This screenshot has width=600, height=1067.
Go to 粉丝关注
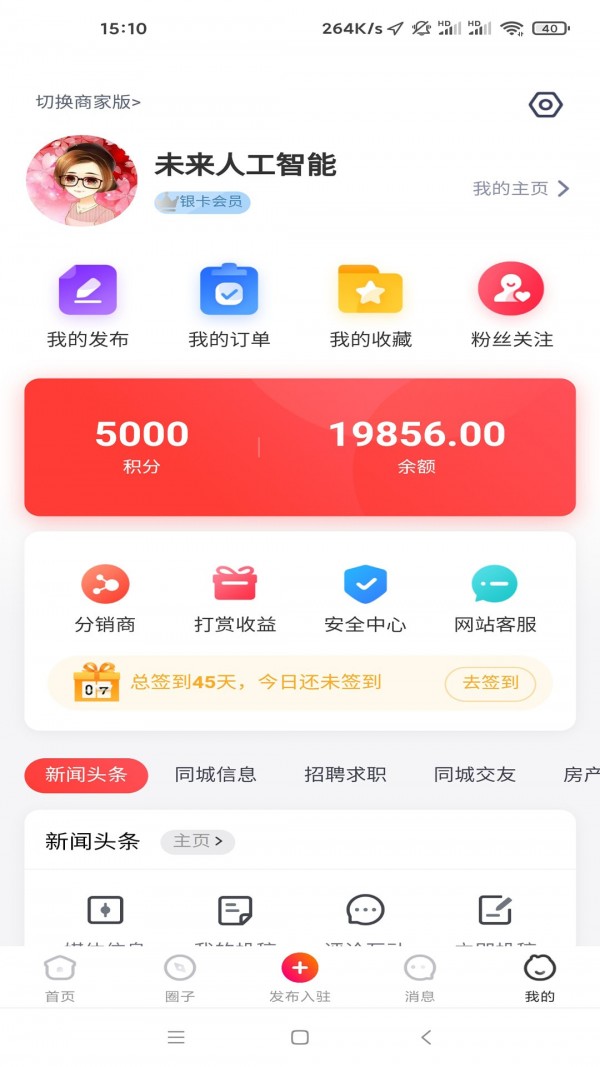(511, 305)
